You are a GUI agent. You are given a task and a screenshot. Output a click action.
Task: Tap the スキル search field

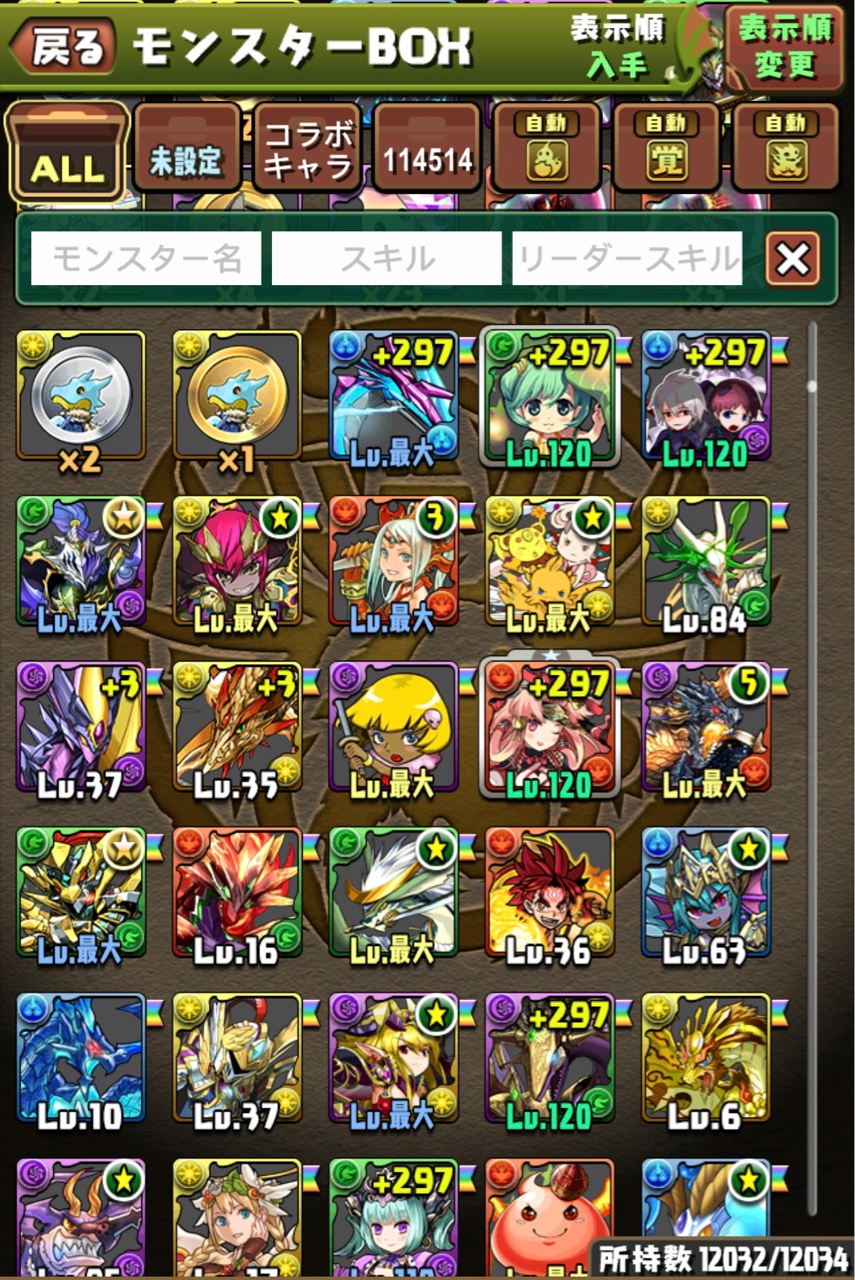click(386, 259)
